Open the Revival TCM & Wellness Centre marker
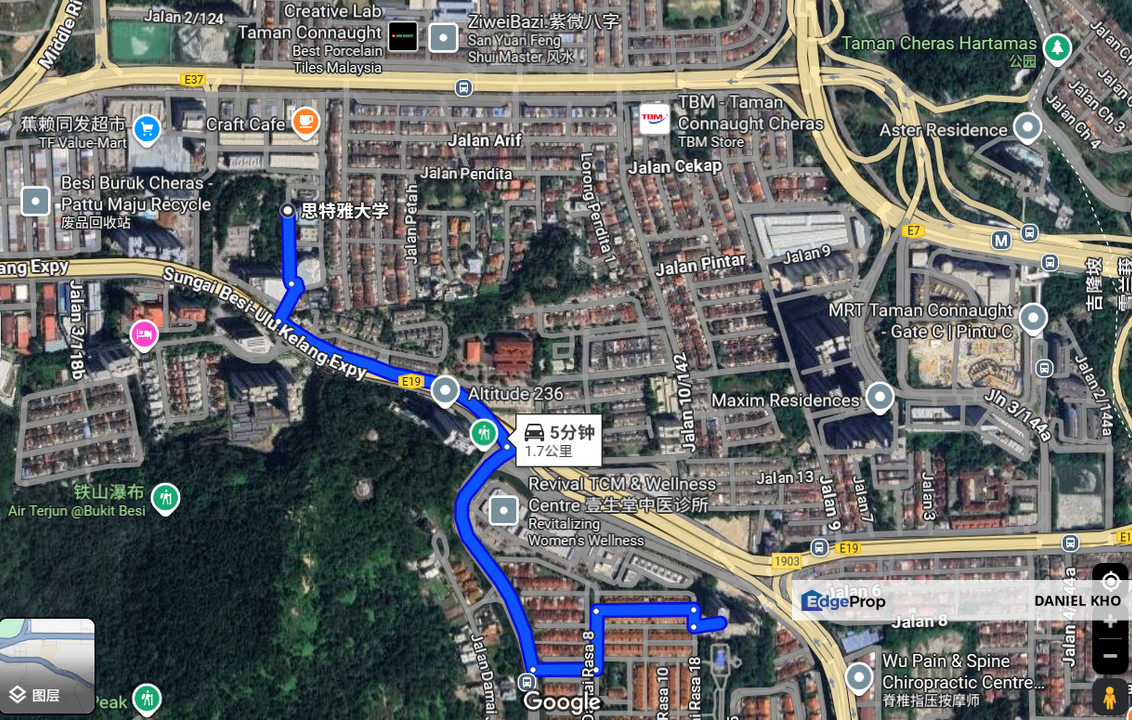 (504, 511)
